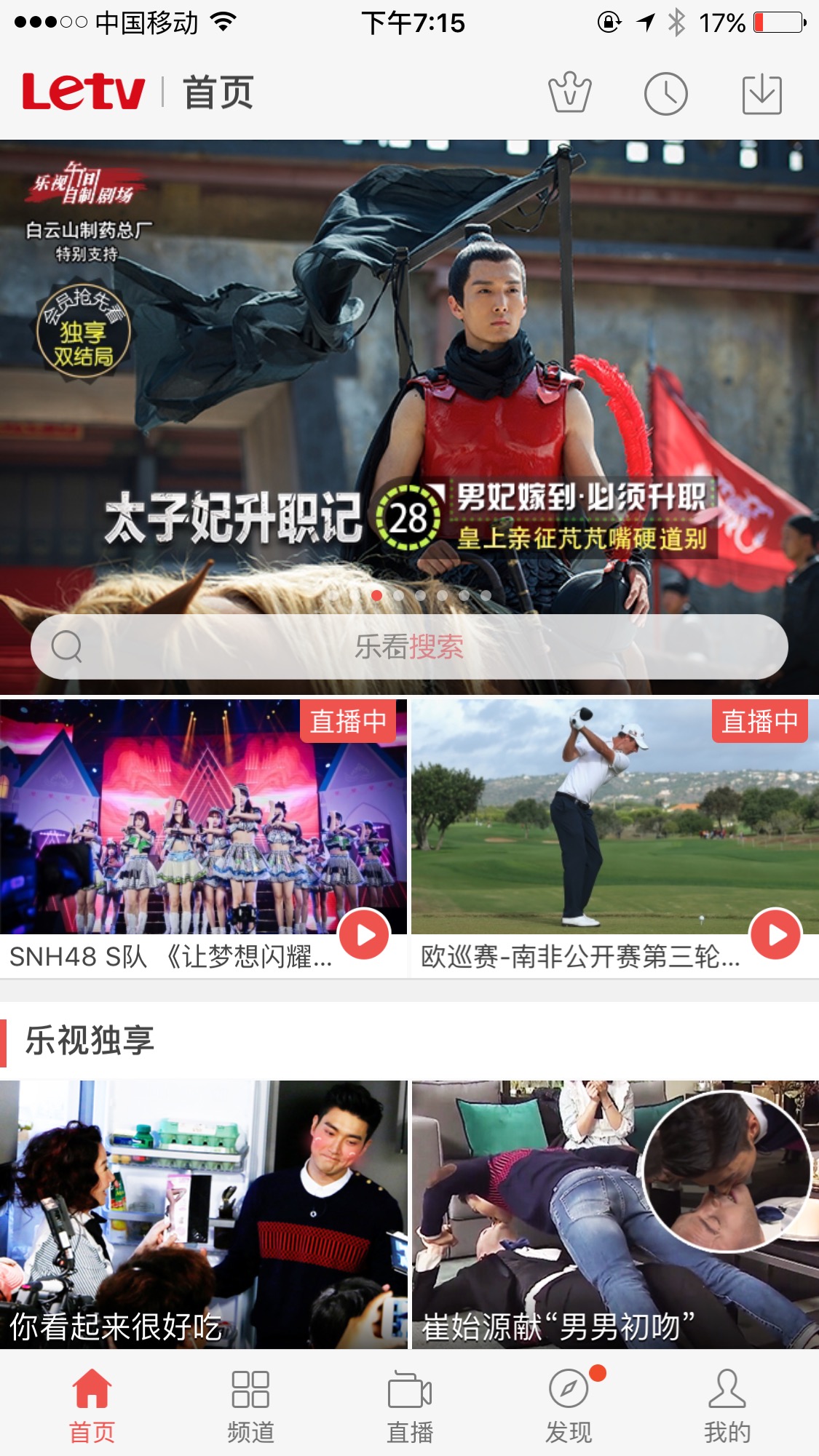This screenshot has width=819, height=1456.
Task: Open the 我的 tab
Action: [727, 1406]
